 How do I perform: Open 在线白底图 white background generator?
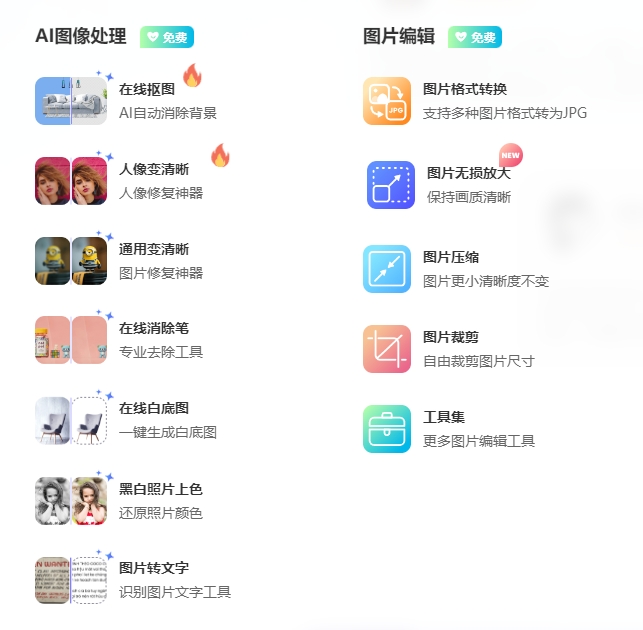(153, 408)
